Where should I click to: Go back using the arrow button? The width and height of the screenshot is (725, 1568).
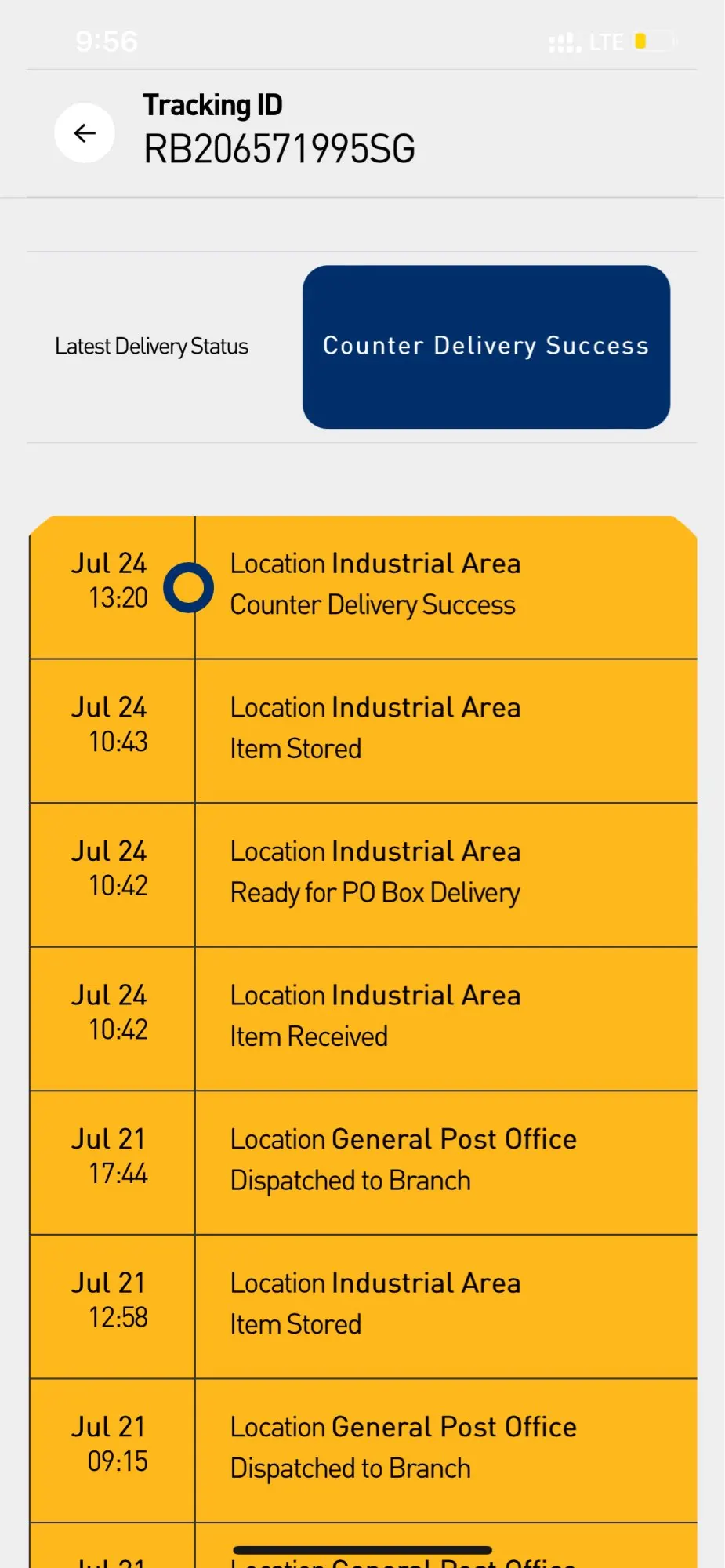[x=85, y=133]
